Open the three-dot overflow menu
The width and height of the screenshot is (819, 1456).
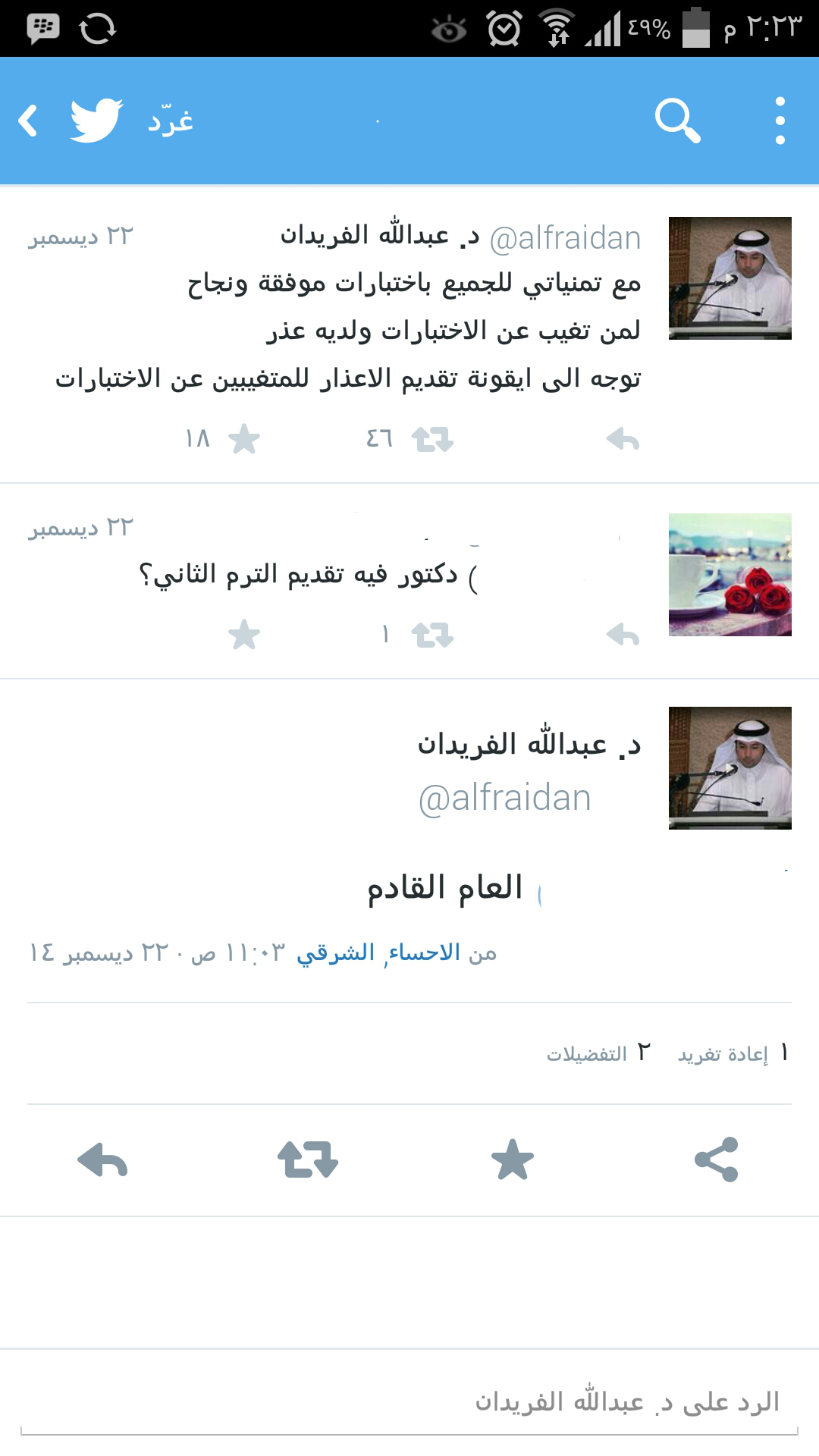click(x=780, y=121)
